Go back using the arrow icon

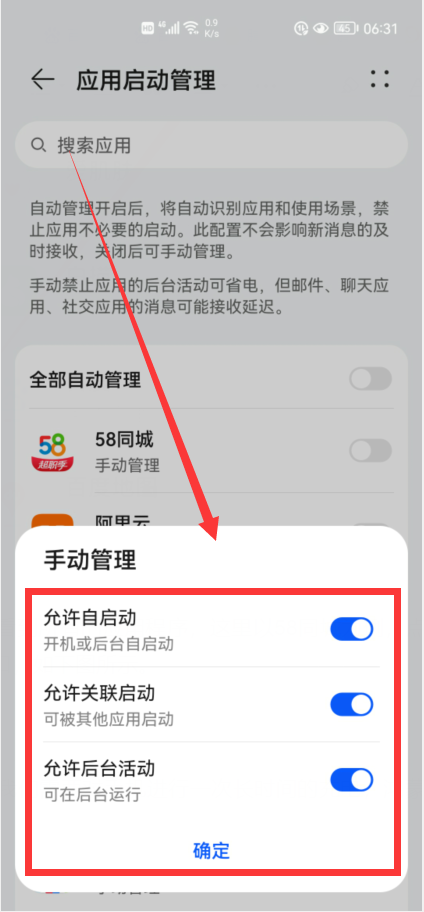click(43, 80)
